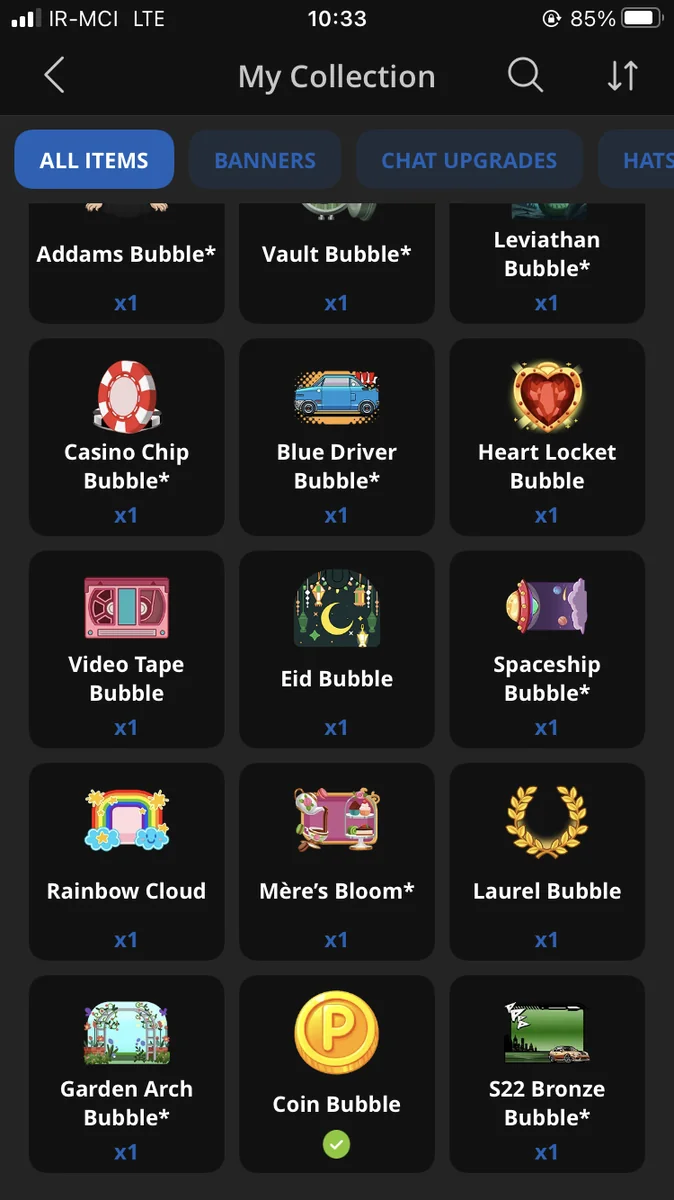Open the Casino Chip Bubble item
Screen dimensions: 674x1200
[127, 438]
